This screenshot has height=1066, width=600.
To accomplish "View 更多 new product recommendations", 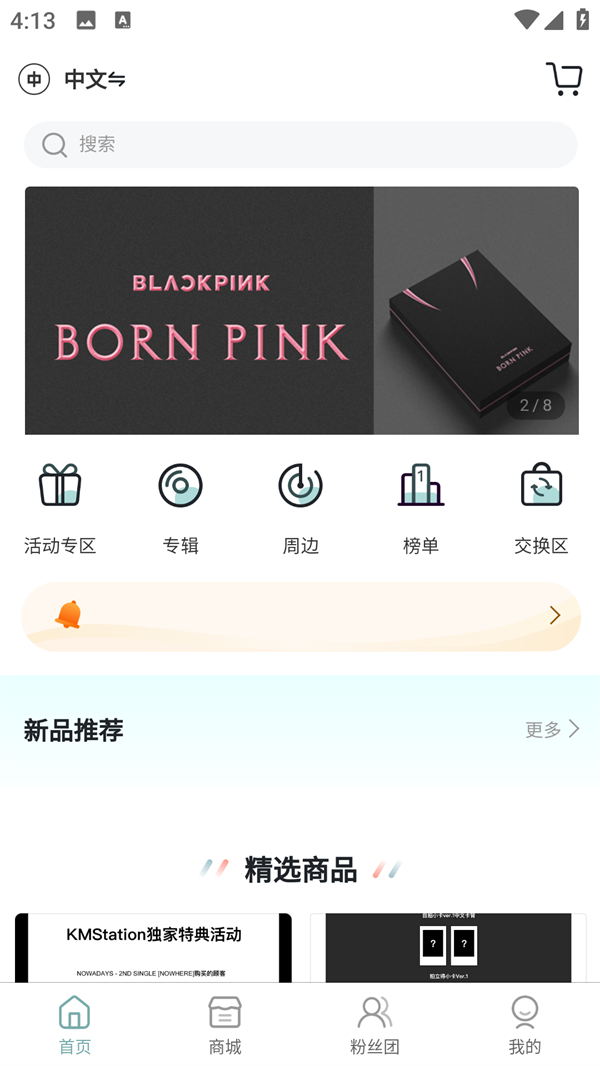I will 552,729.
